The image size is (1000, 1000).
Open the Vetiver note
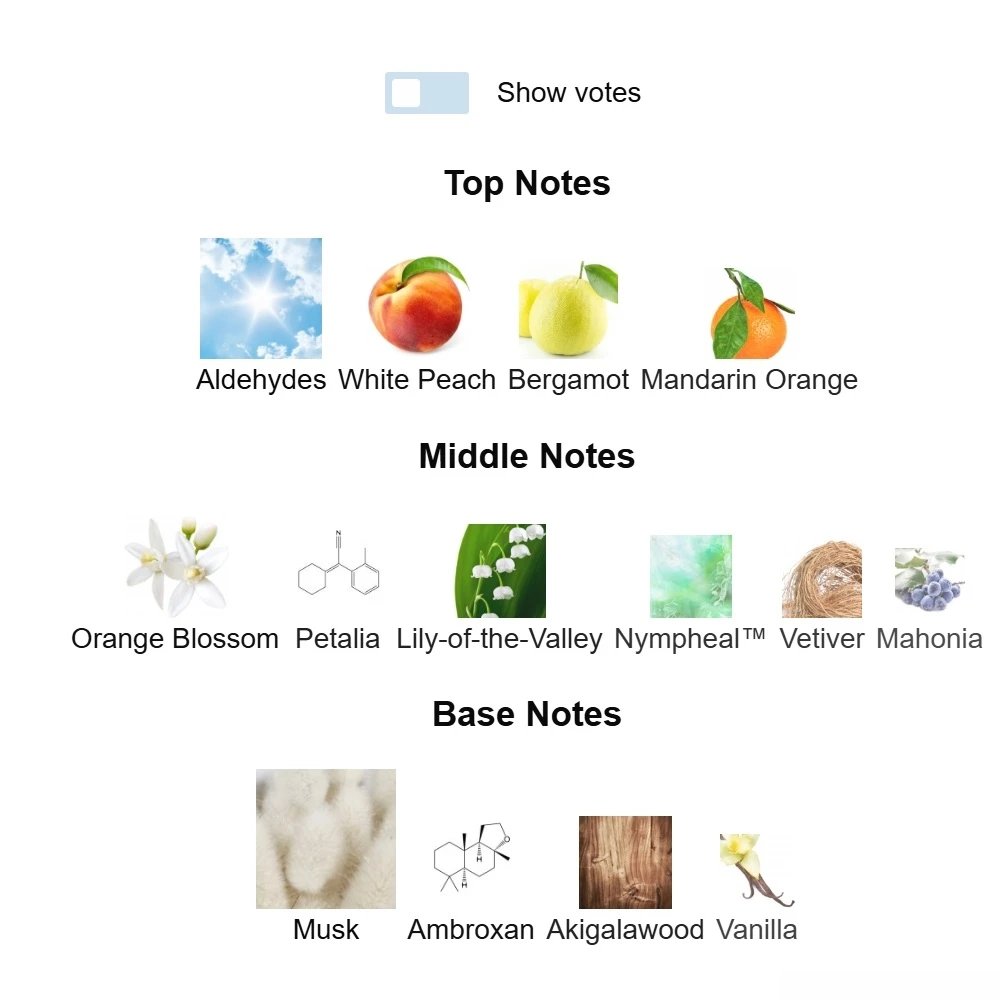pos(821,580)
